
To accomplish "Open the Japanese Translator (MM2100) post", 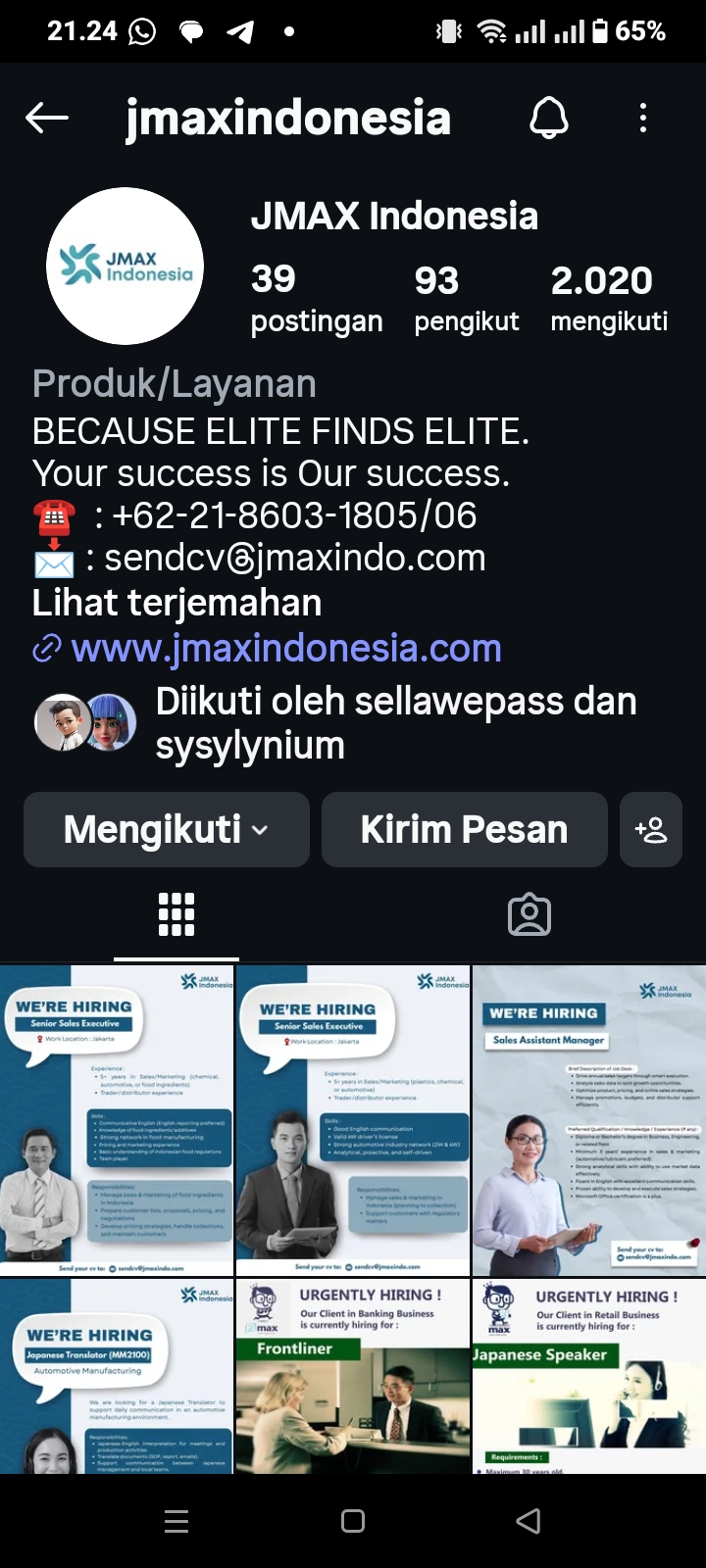I will (117, 1376).
